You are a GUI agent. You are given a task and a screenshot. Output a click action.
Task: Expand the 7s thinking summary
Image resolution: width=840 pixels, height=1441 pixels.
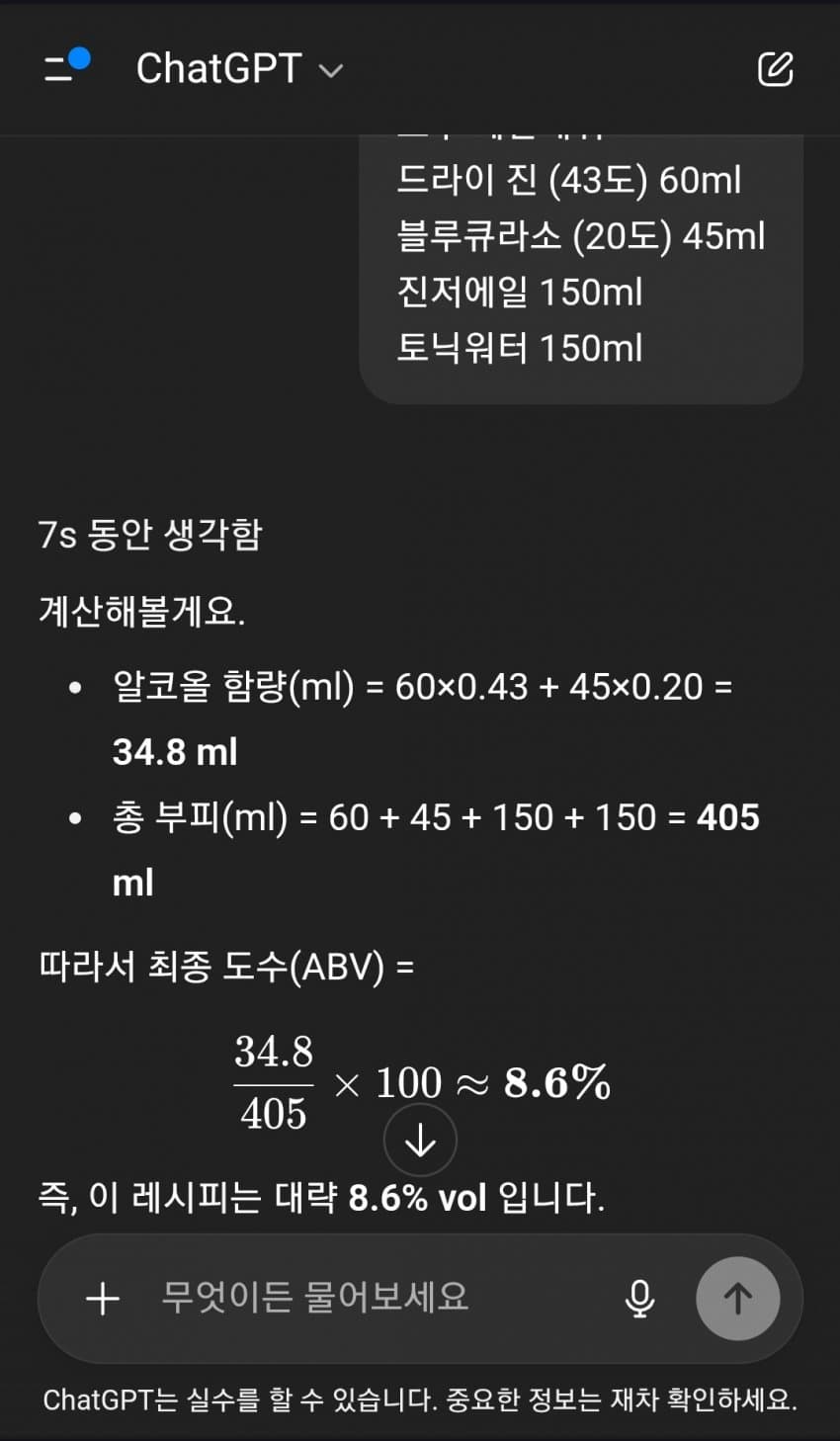(x=150, y=535)
